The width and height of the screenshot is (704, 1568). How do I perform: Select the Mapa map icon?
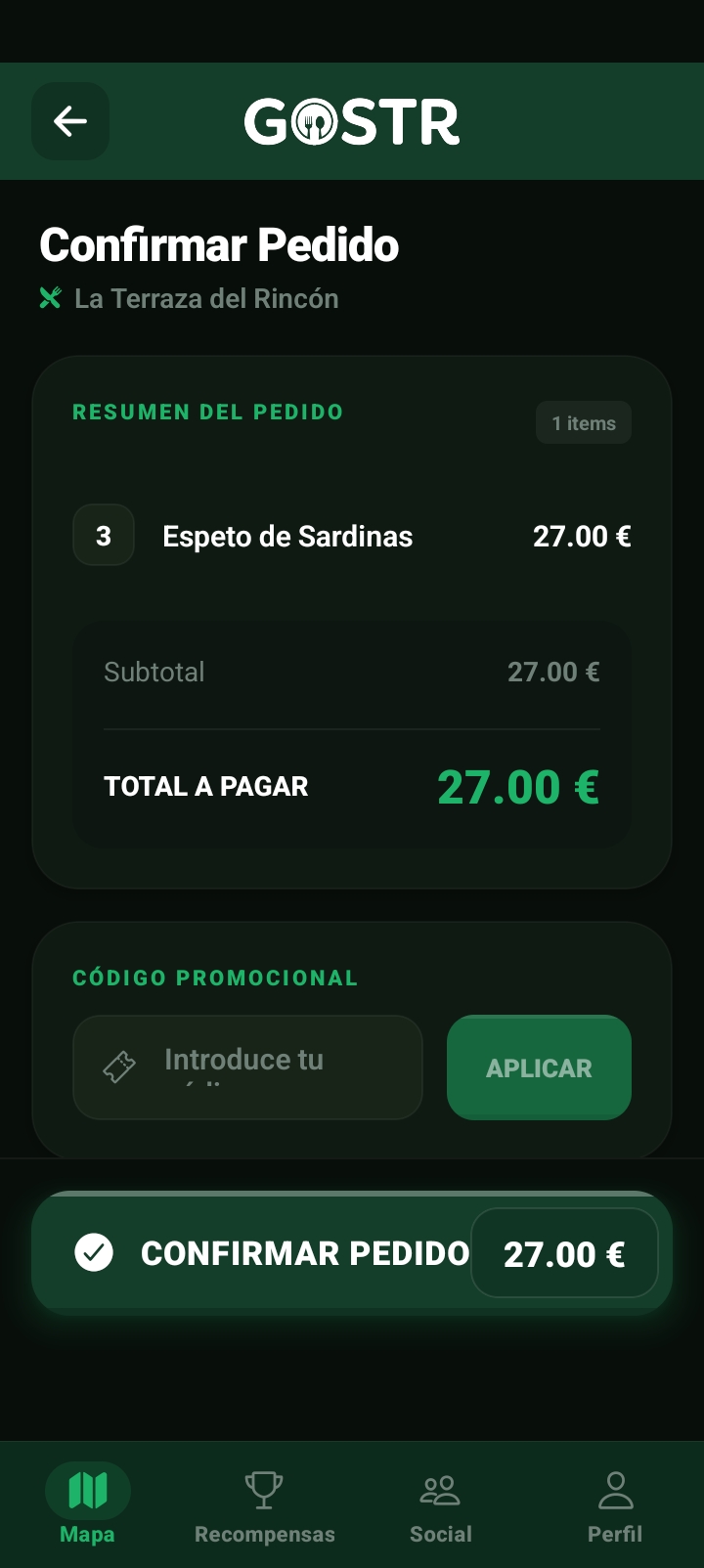(x=88, y=1492)
